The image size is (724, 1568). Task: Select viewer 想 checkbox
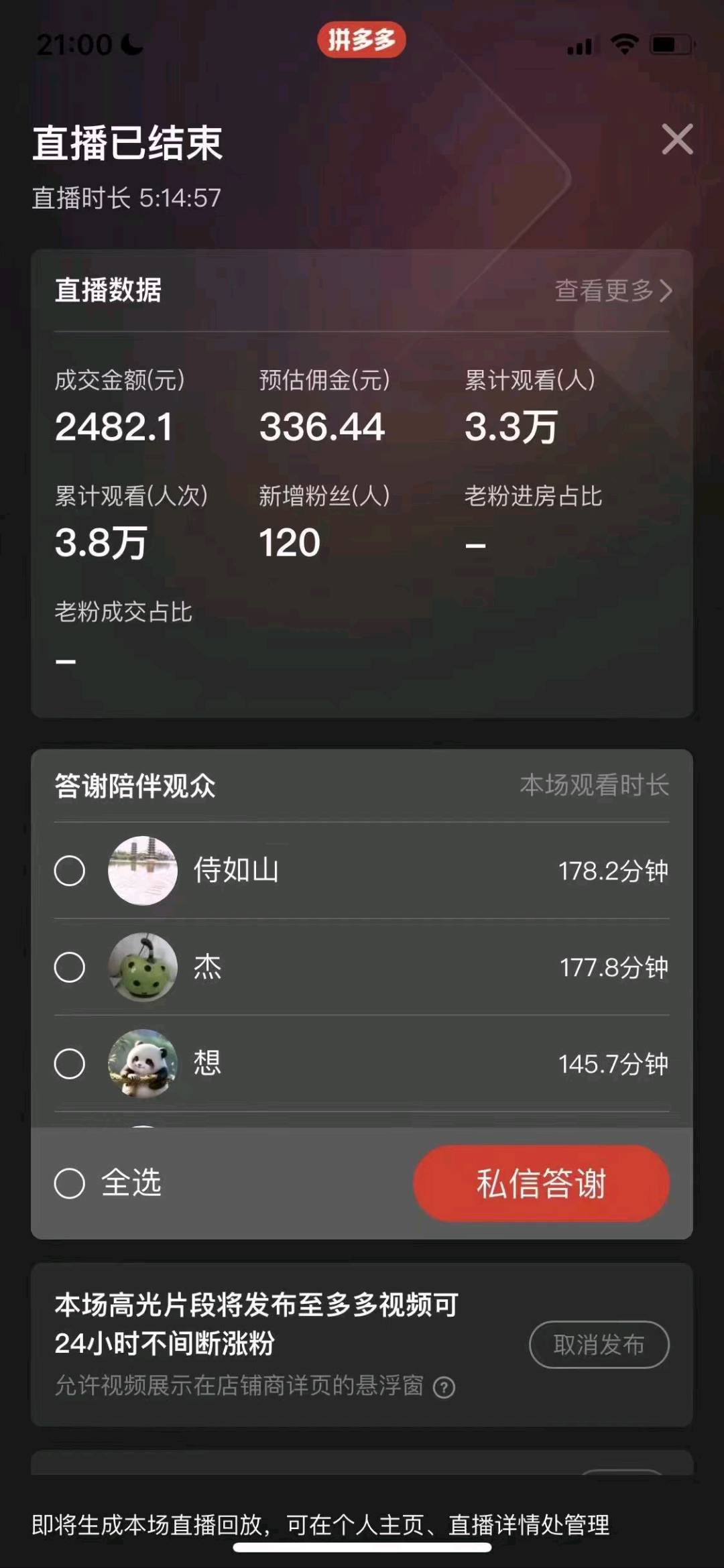[x=70, y=1064]
